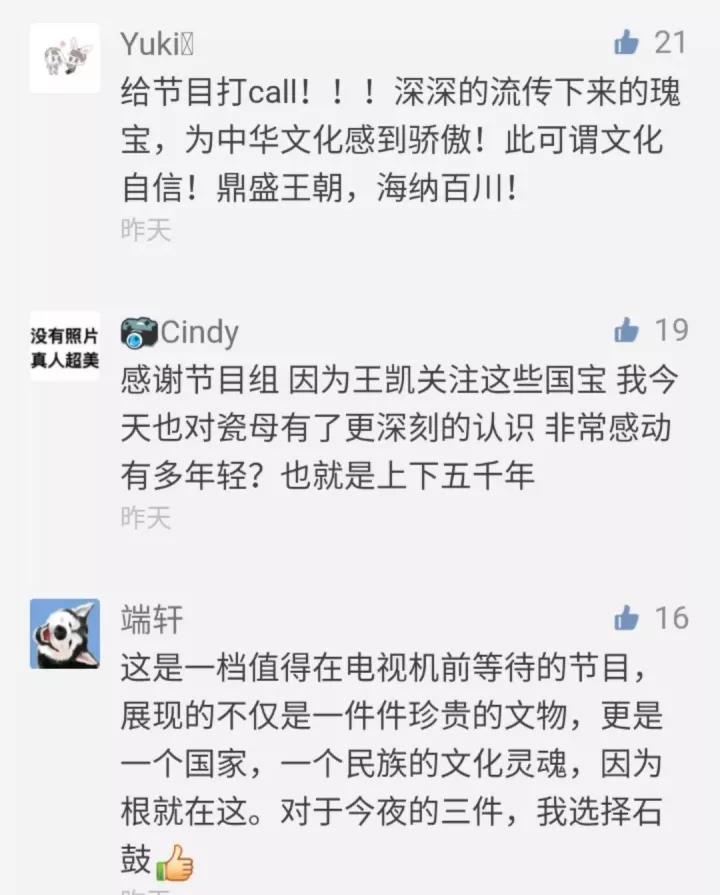Screen dimensions: 720x895
Task: Open 端轩's profile avatar
Action: pyautogui.click(x=64, y=634)
